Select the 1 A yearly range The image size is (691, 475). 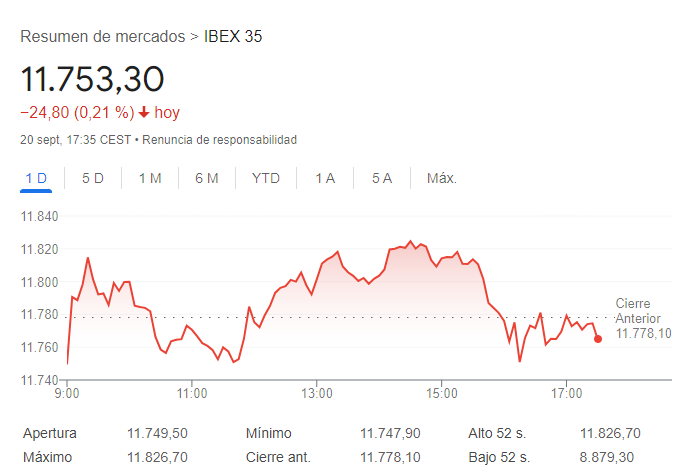(x=325, y=178)
